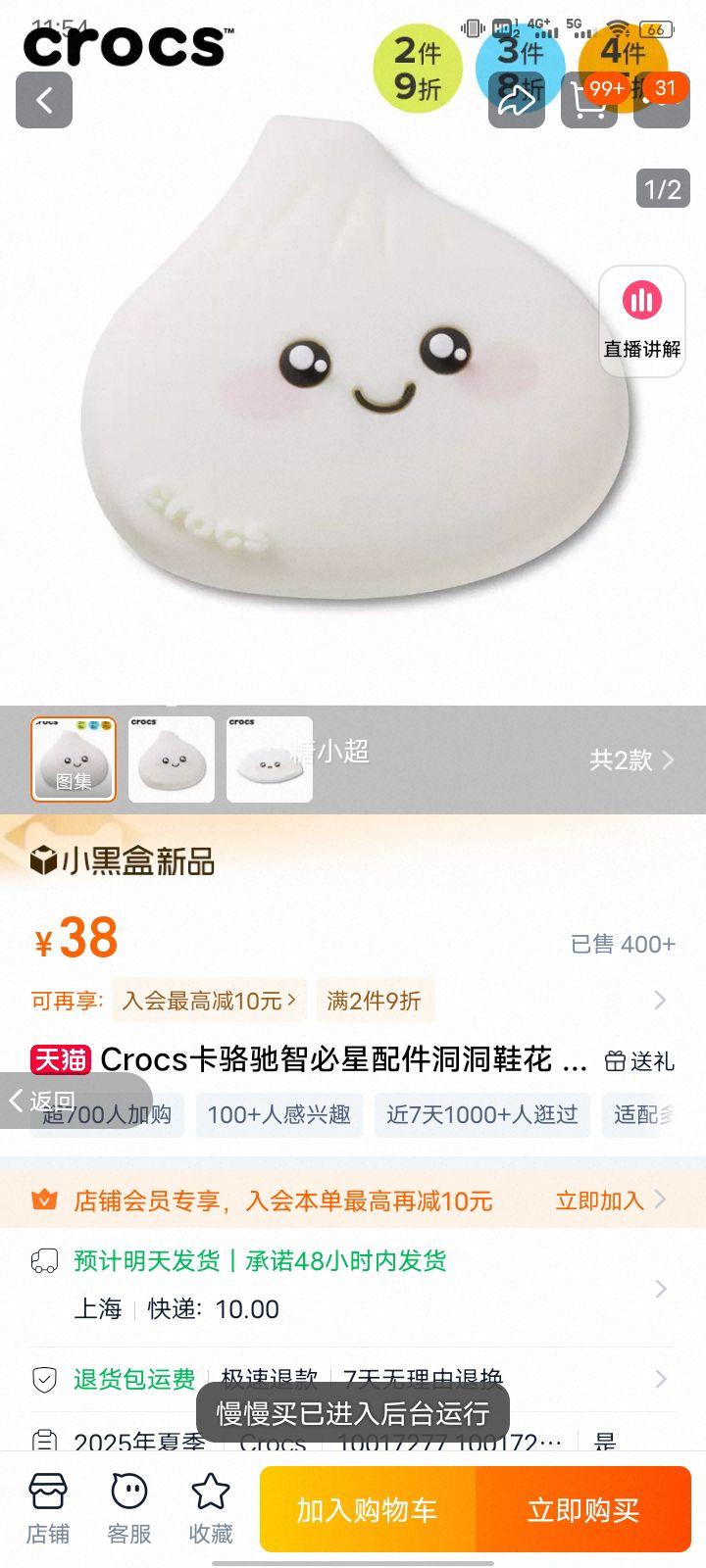The width and height of the screenshot is (706, 1568).
Task: Select the 近7天1000+人逛过 info chip
Action: tap(481, 1114)
